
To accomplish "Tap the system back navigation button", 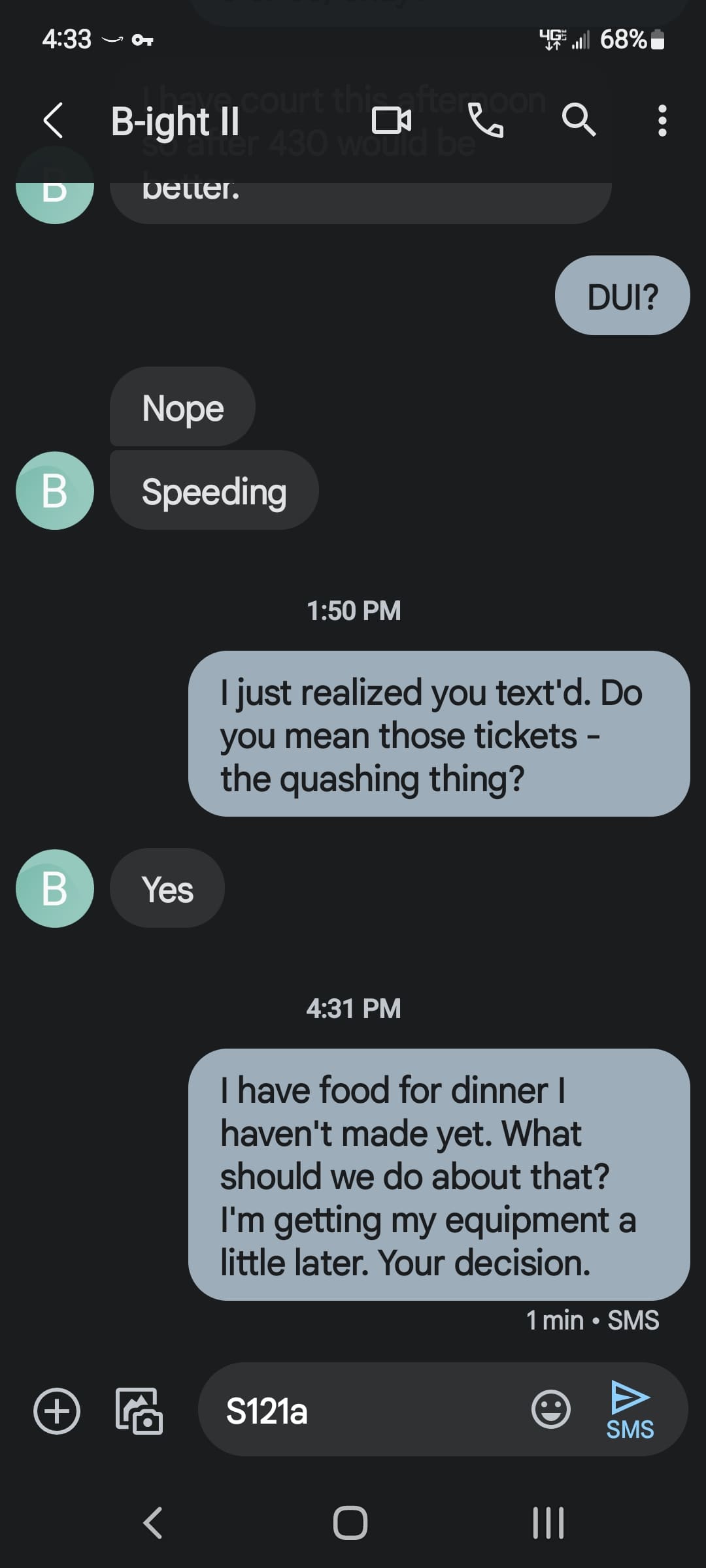I will click(x=153, y=1523).
